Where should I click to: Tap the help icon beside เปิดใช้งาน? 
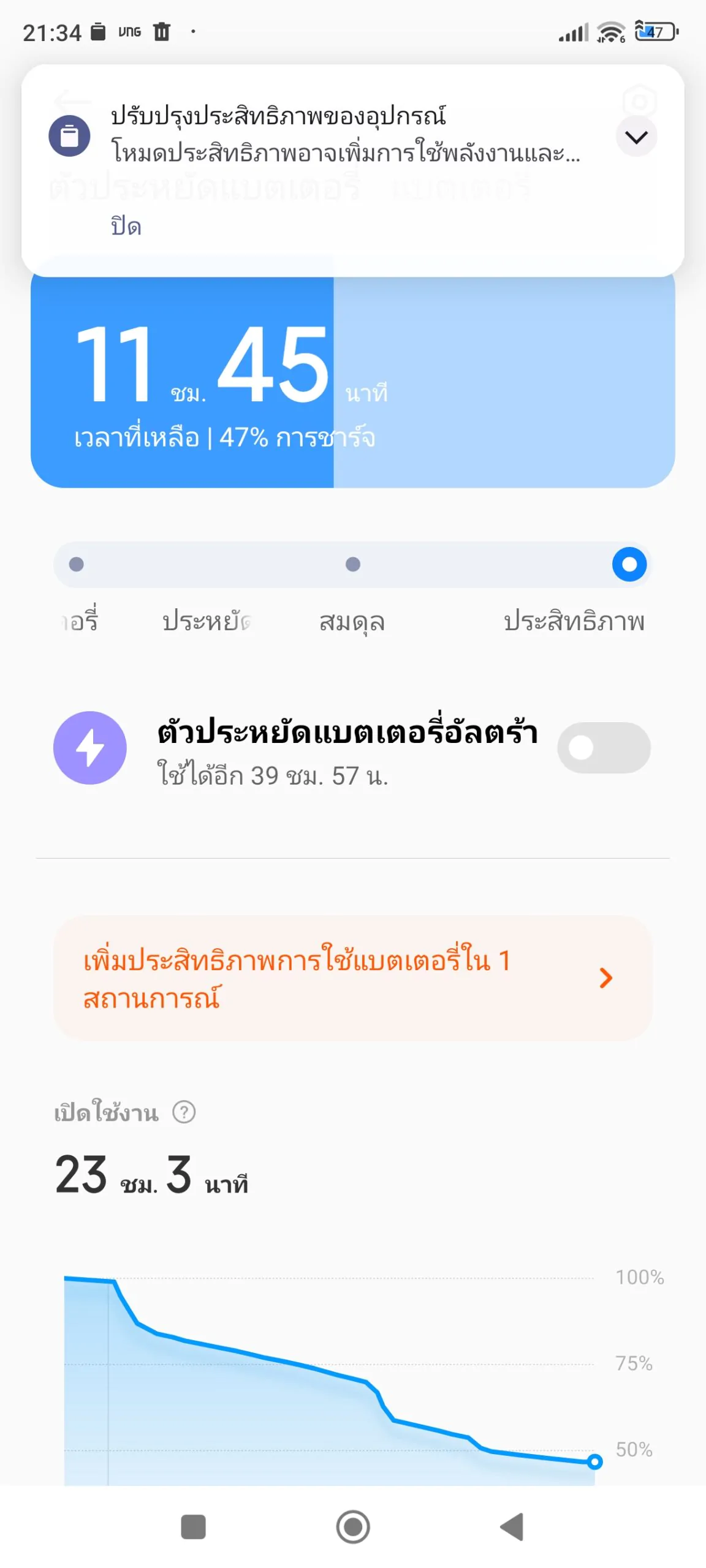pos(184,1112)
